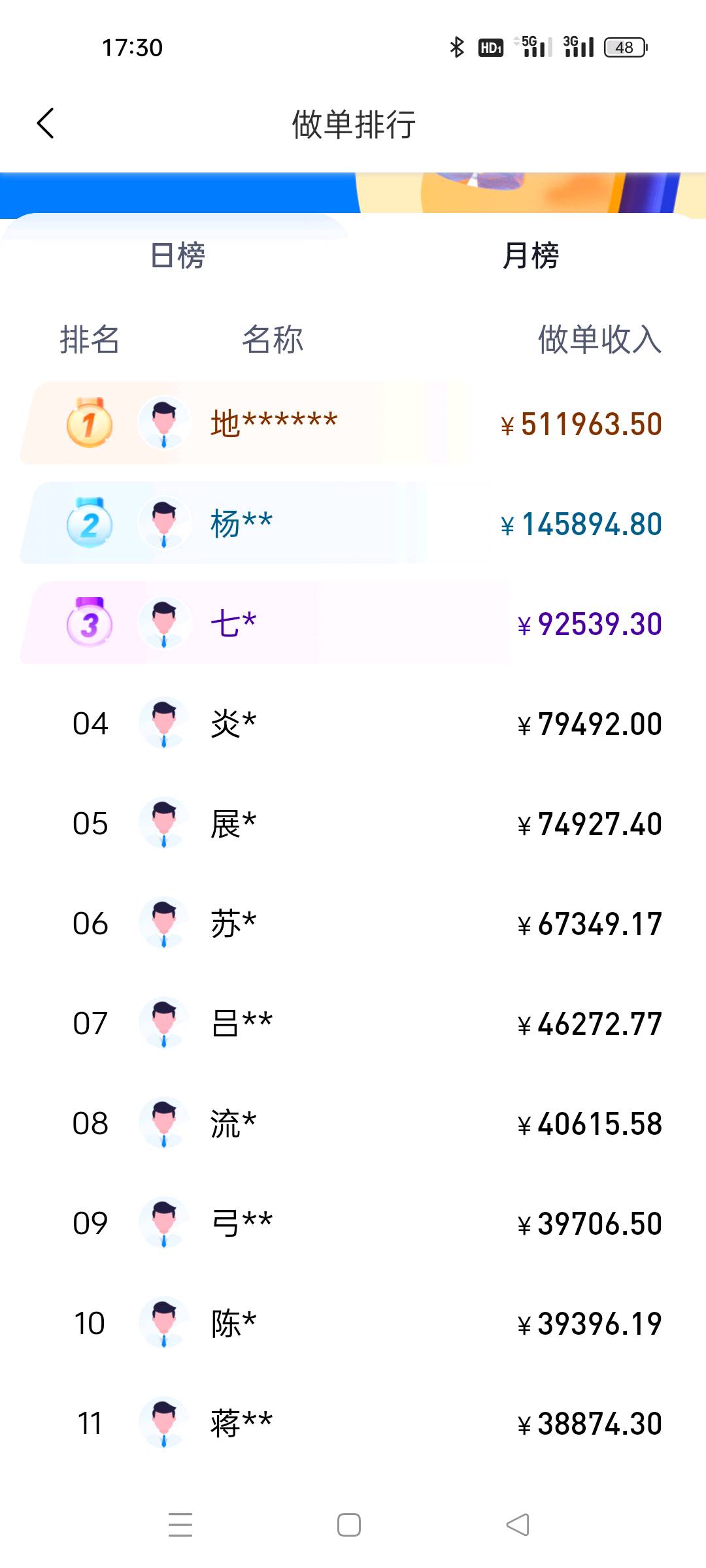The height and width of the screenshot is (1568, 706).
Task: Tap the 做单收入 column header
Action: point(599,338)
